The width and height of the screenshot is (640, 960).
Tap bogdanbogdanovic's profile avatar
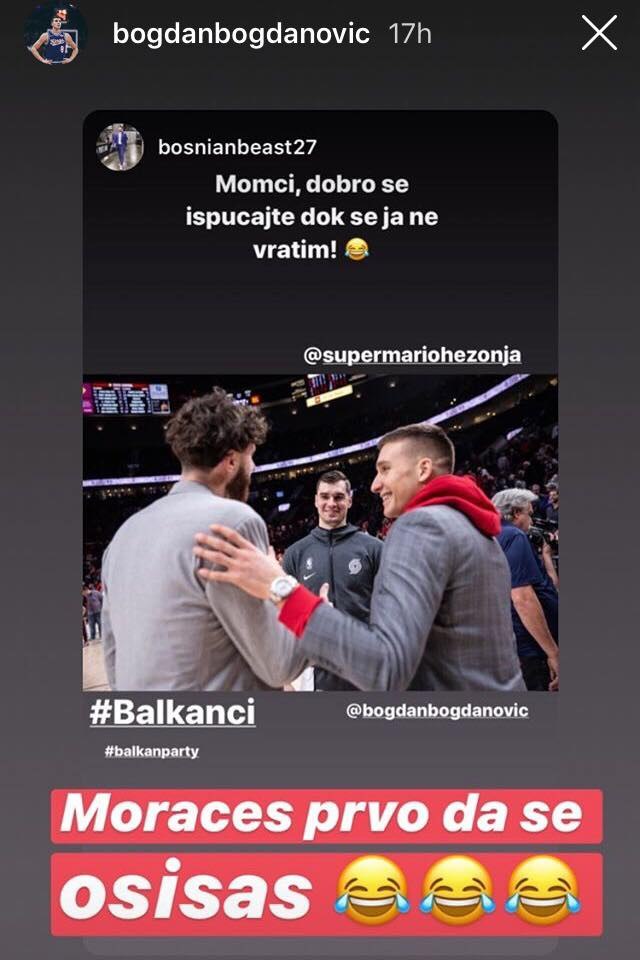(54, 34)
